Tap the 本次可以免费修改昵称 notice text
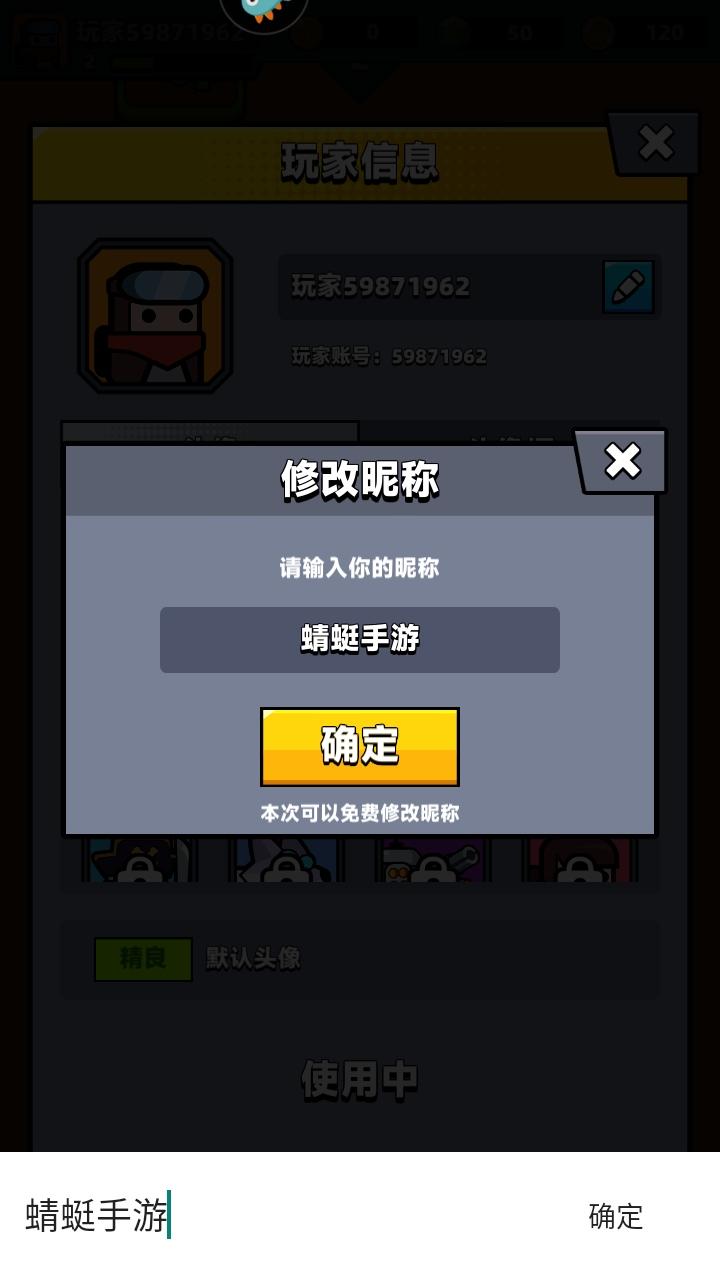The image size is (720, 1280). pyautogui.click(x=360, y=815)
